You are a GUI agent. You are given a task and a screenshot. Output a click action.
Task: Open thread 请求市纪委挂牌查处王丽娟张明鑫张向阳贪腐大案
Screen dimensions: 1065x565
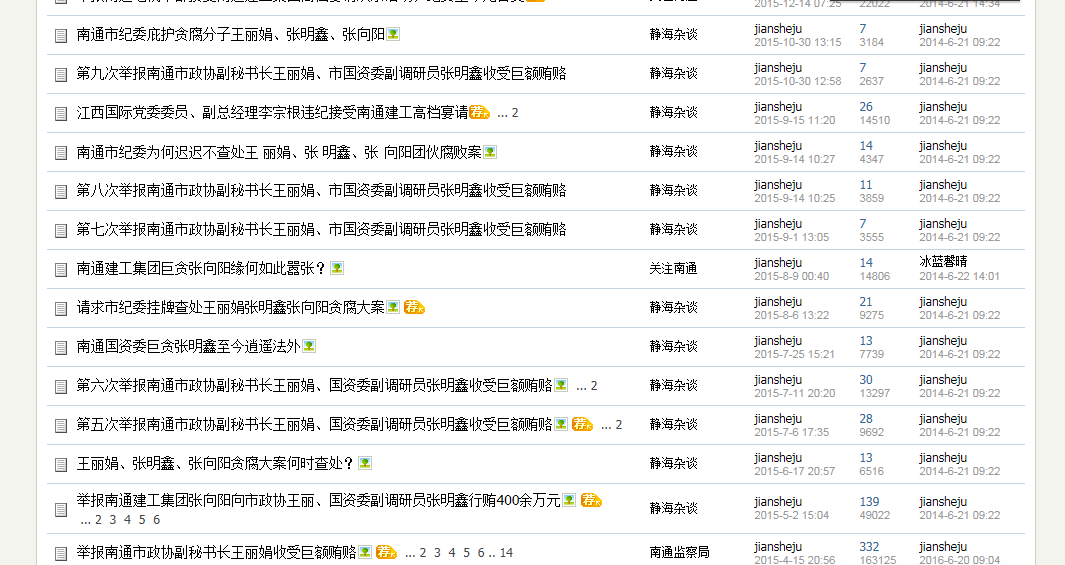click(x=230, y=307)
